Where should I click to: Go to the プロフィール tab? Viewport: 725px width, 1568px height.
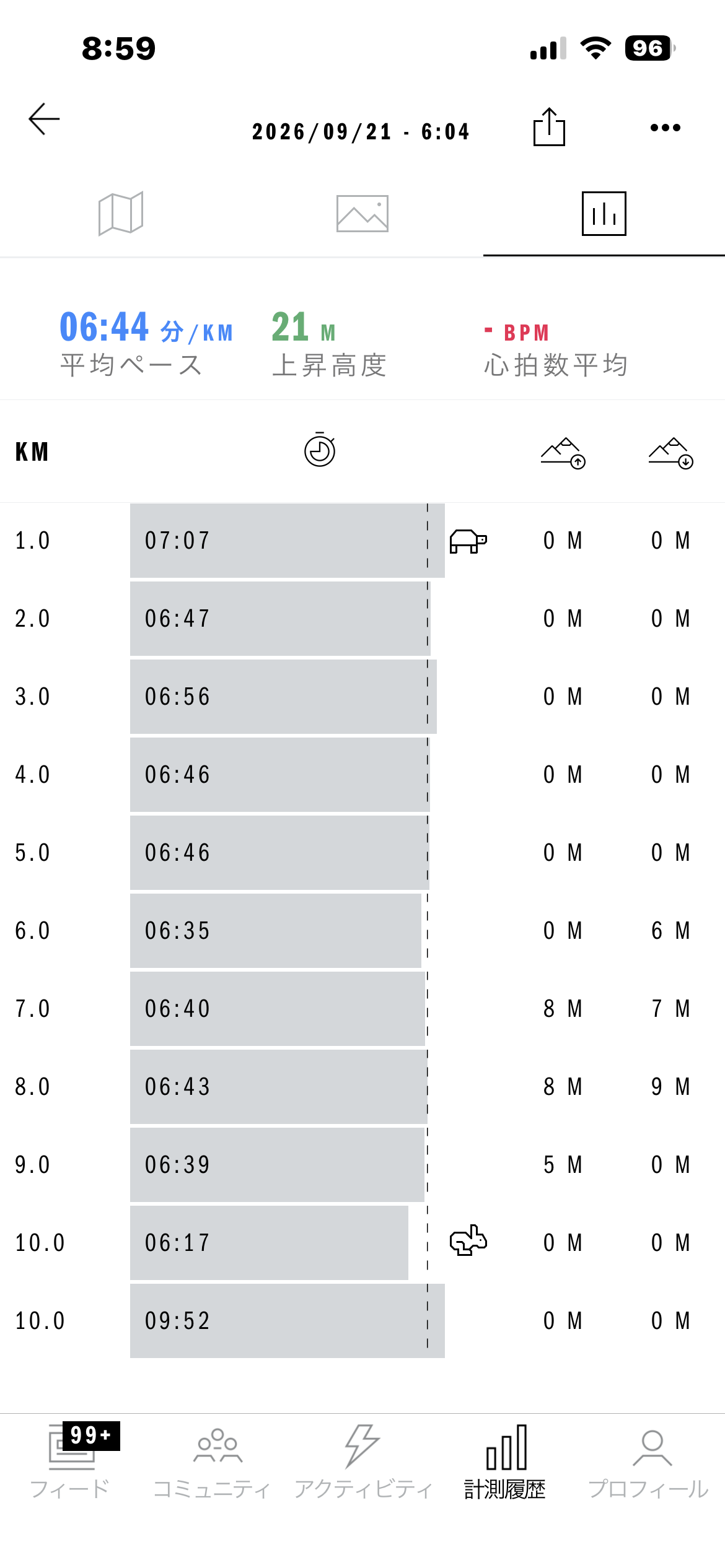click(x=648, y=1461)
